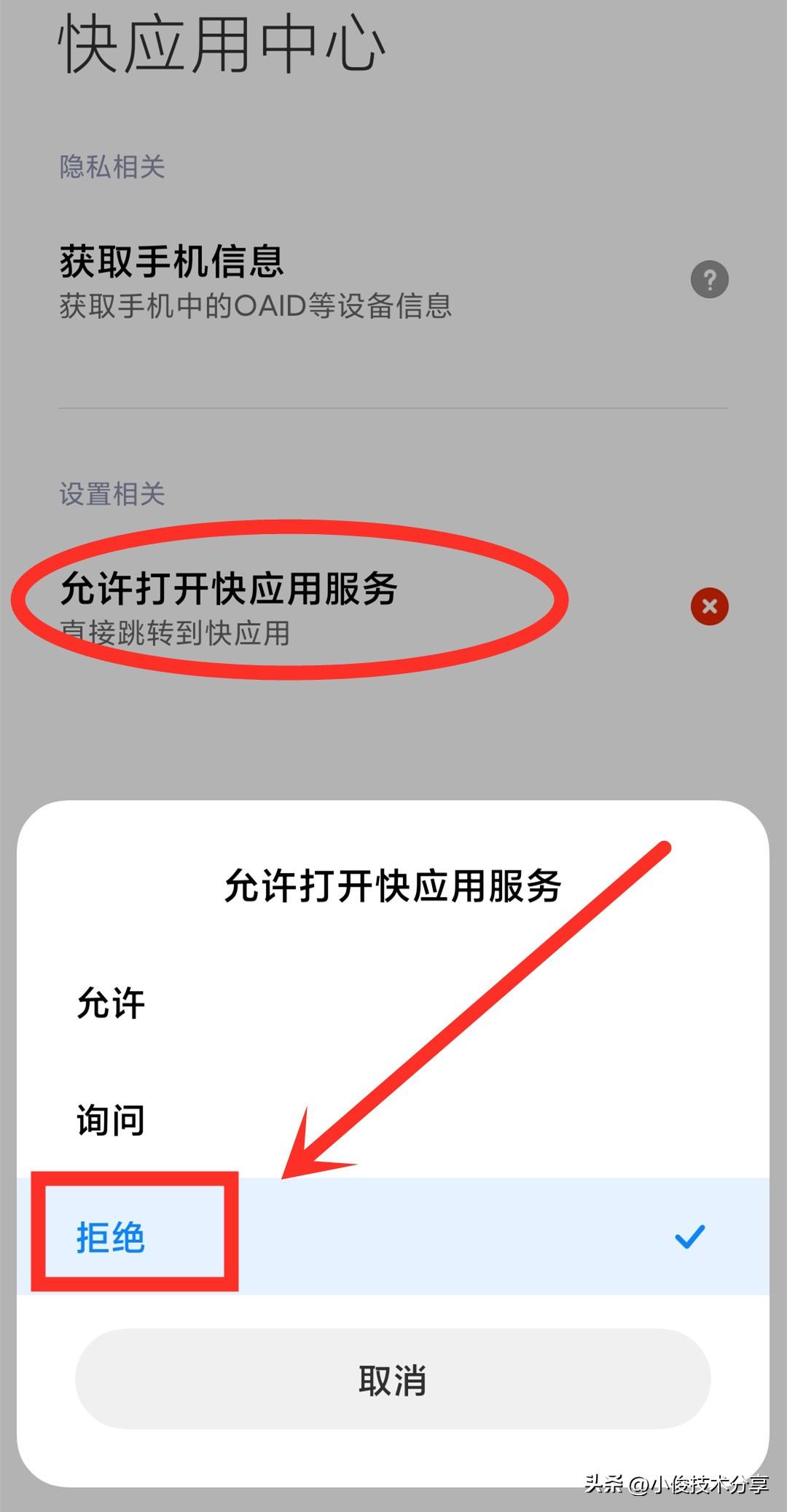
Task: Choose the 询问 option
Action: [111, 1119]
